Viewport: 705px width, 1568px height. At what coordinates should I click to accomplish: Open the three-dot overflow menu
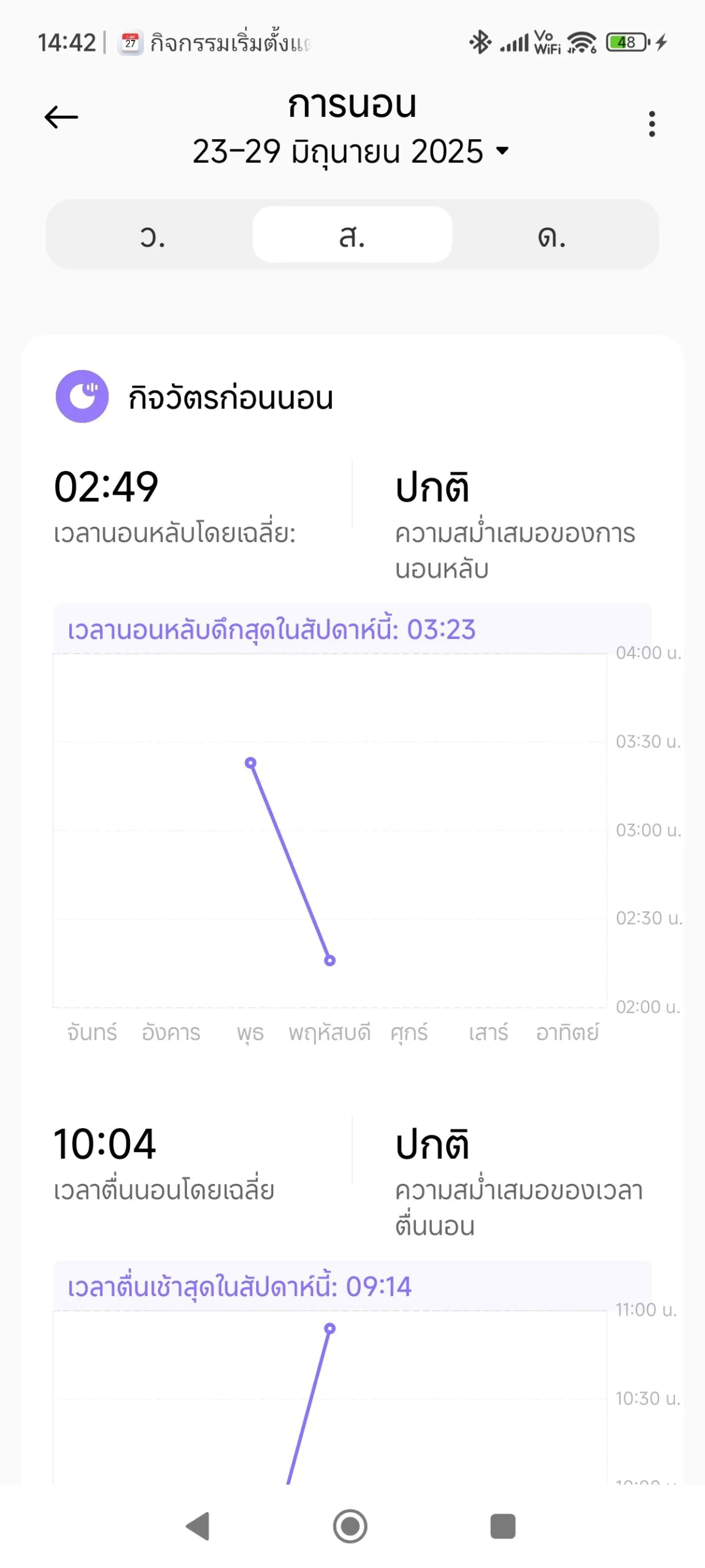coord(652,124)
